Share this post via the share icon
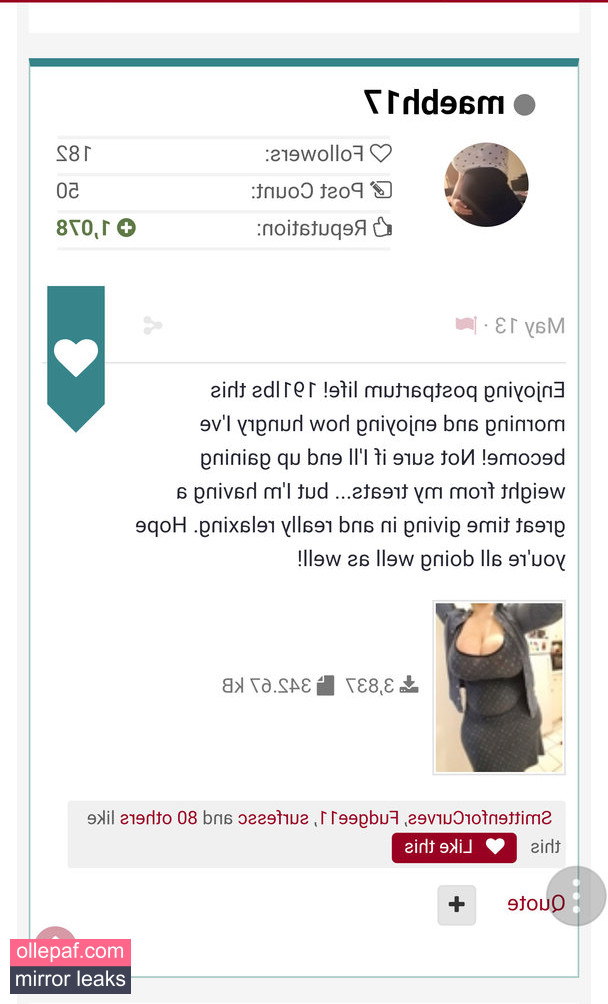Screen dimensions: 608x1004 152,325
